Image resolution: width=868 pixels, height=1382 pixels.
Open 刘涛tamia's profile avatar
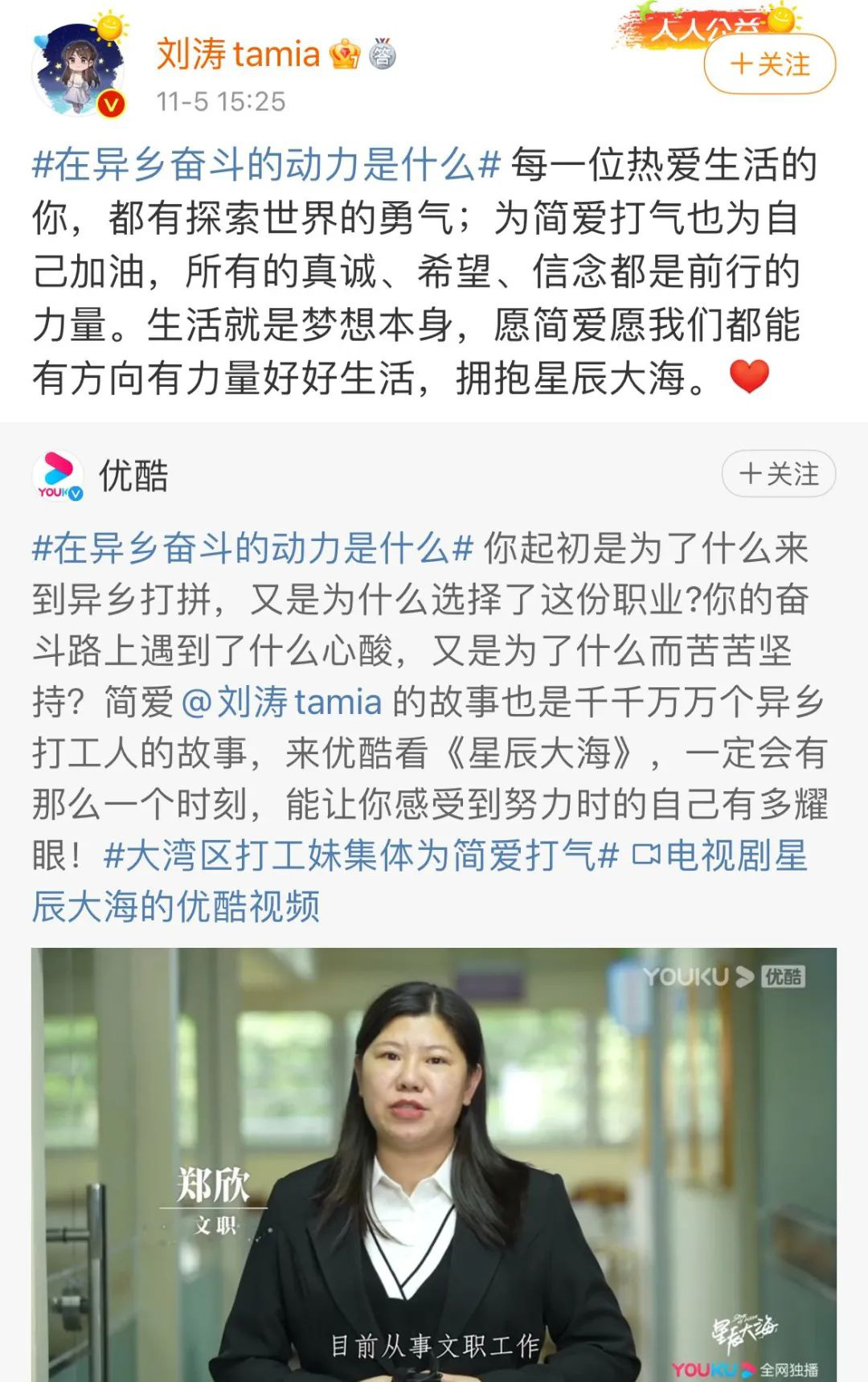[x=79, y=70]
